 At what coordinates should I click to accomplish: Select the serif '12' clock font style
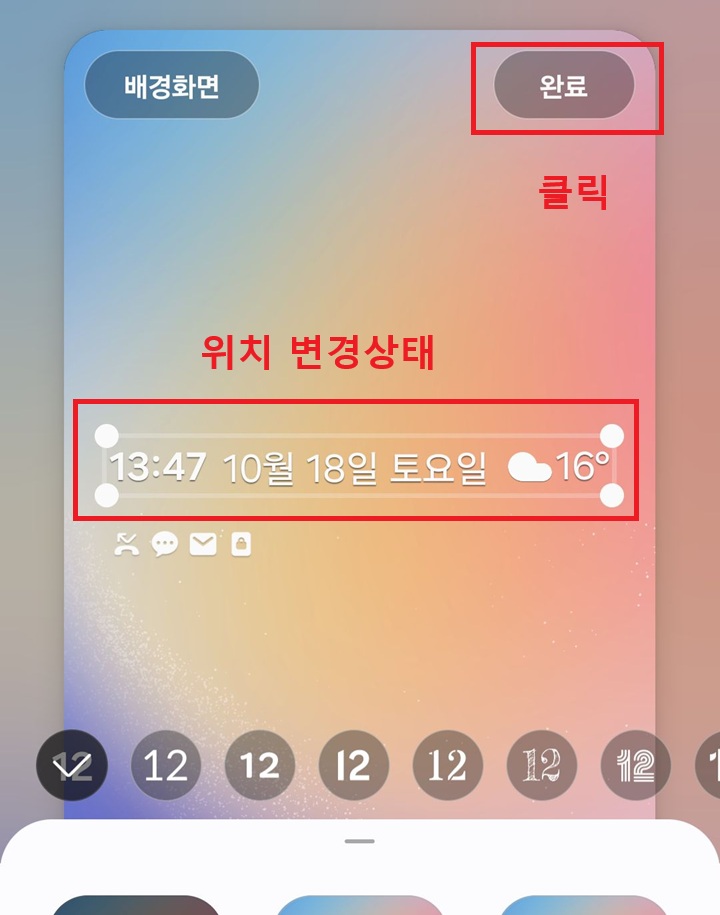447,765
